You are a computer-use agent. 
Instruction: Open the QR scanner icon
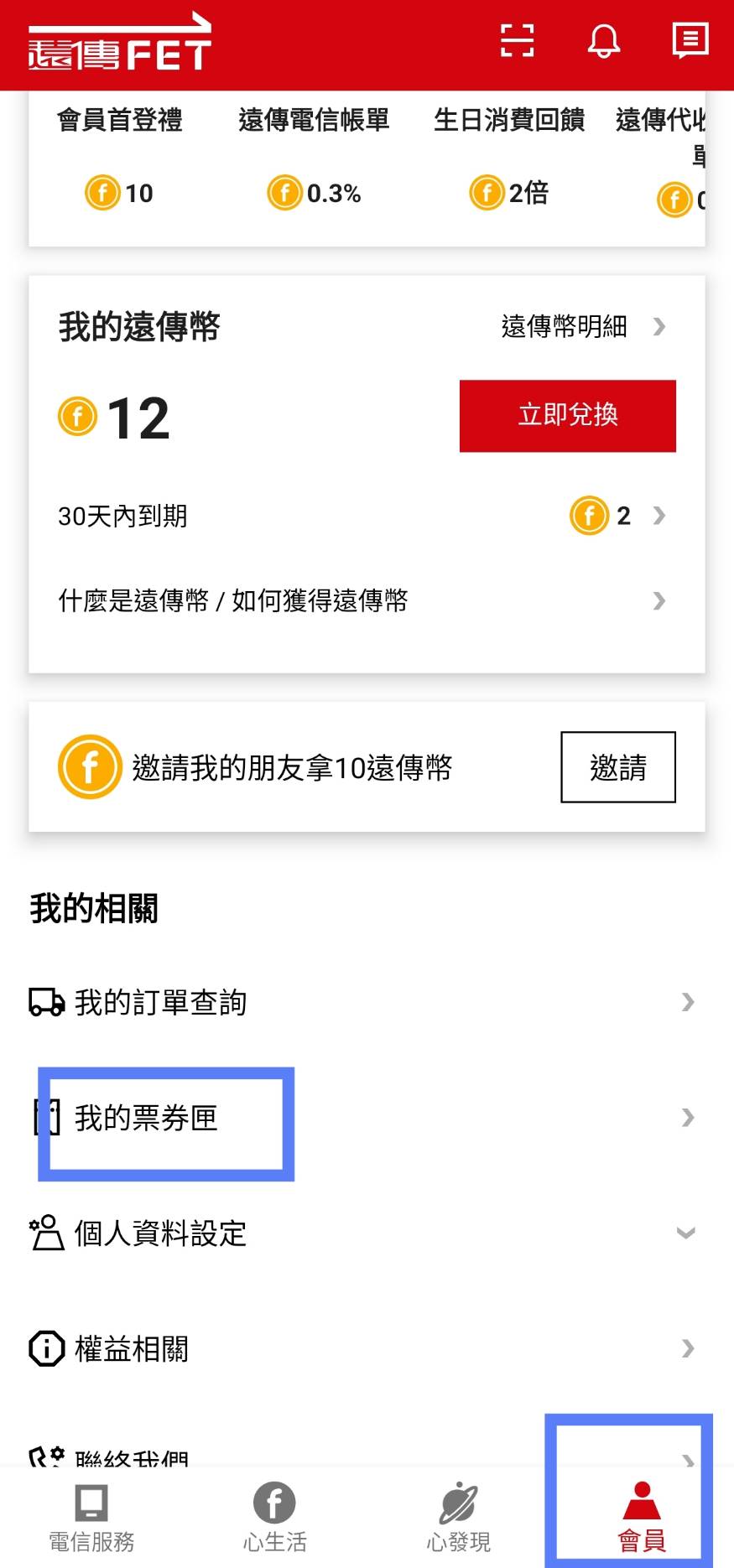tap(517, 40)
